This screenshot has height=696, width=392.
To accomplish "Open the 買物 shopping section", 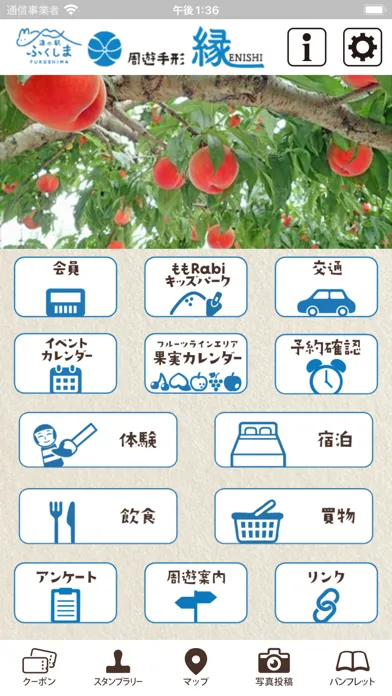I will (x=294, y=516).
